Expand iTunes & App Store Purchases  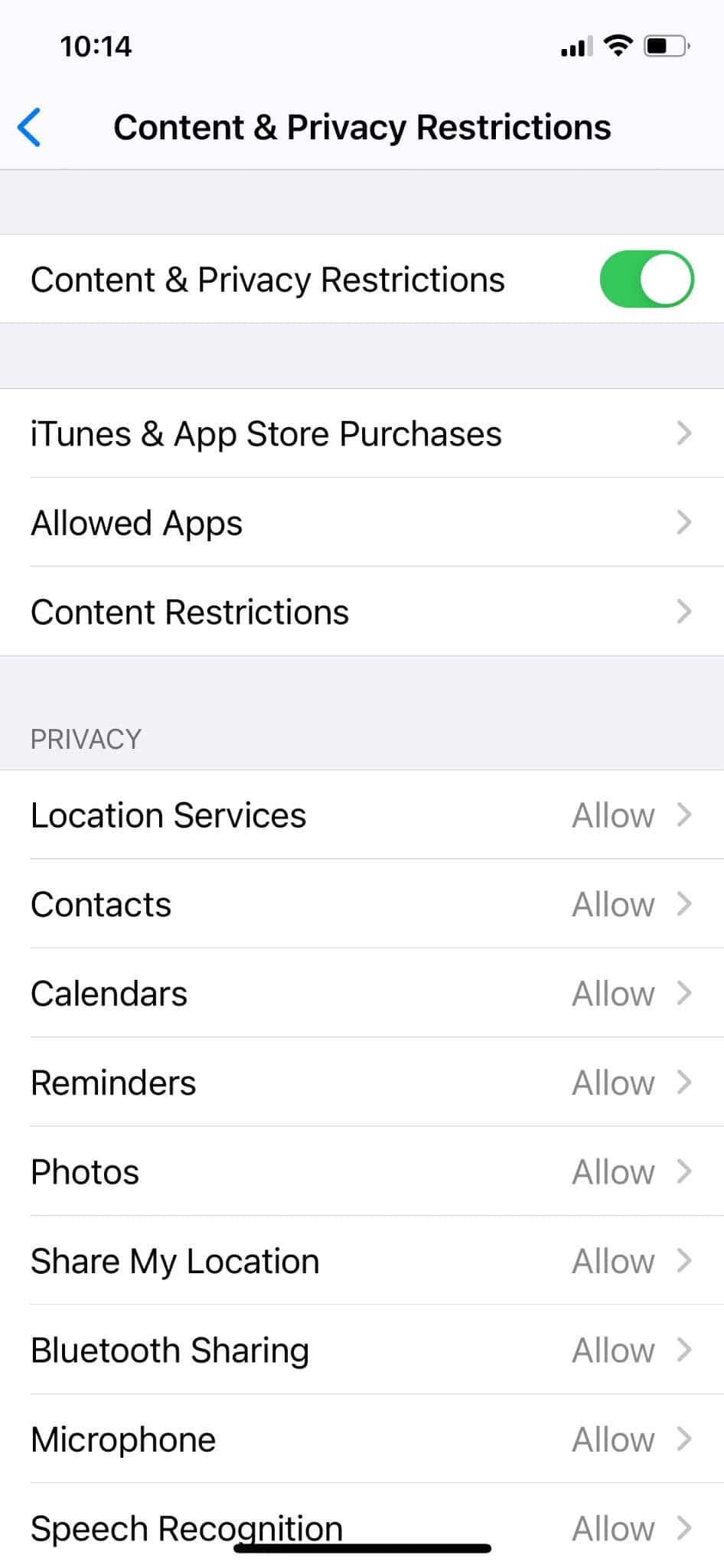point(362,433)
